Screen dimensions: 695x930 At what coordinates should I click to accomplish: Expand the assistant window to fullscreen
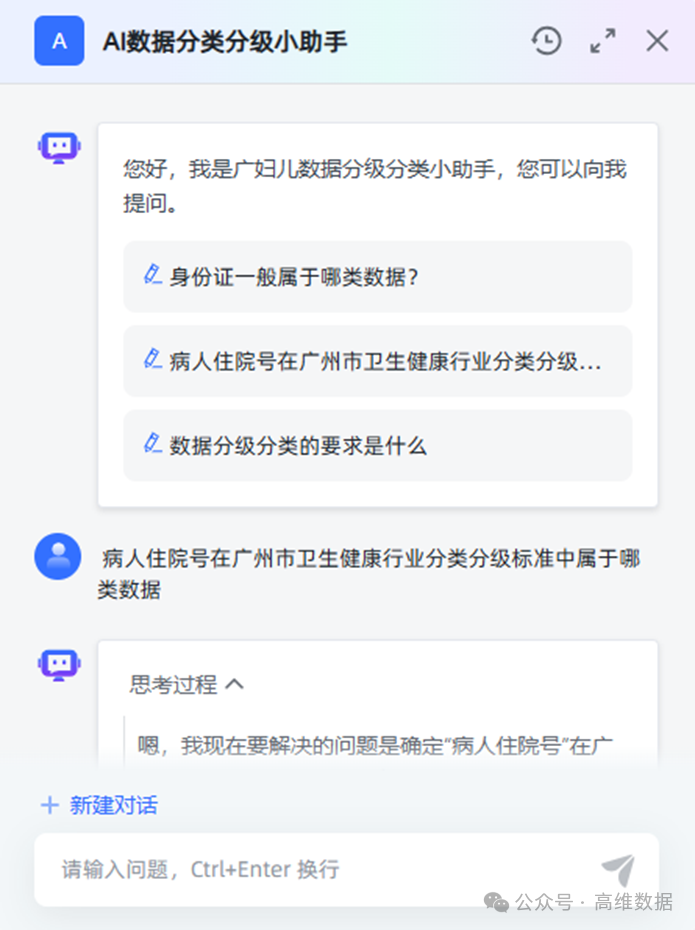tap(603, 41)
